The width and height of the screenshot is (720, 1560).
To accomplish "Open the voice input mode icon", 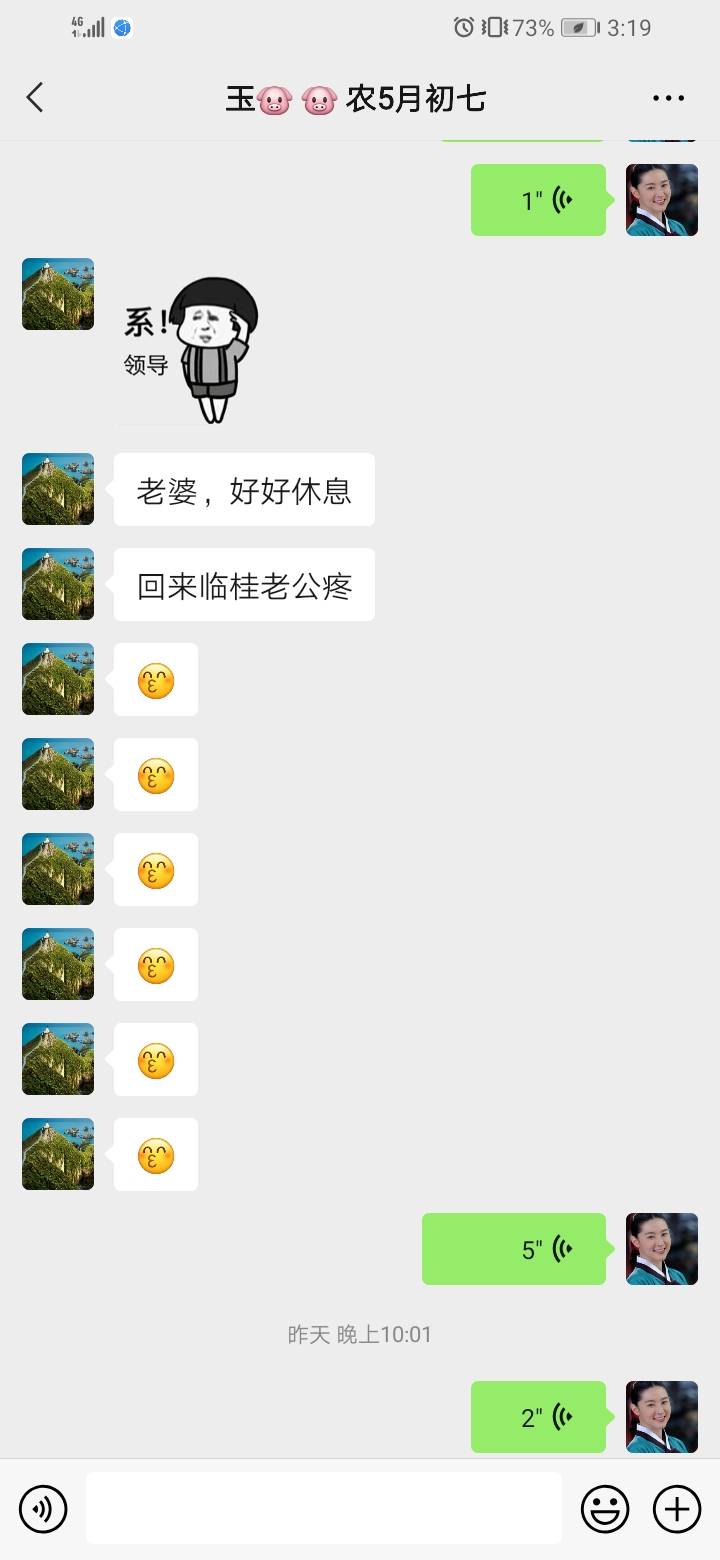I will tap(42, 1508).
